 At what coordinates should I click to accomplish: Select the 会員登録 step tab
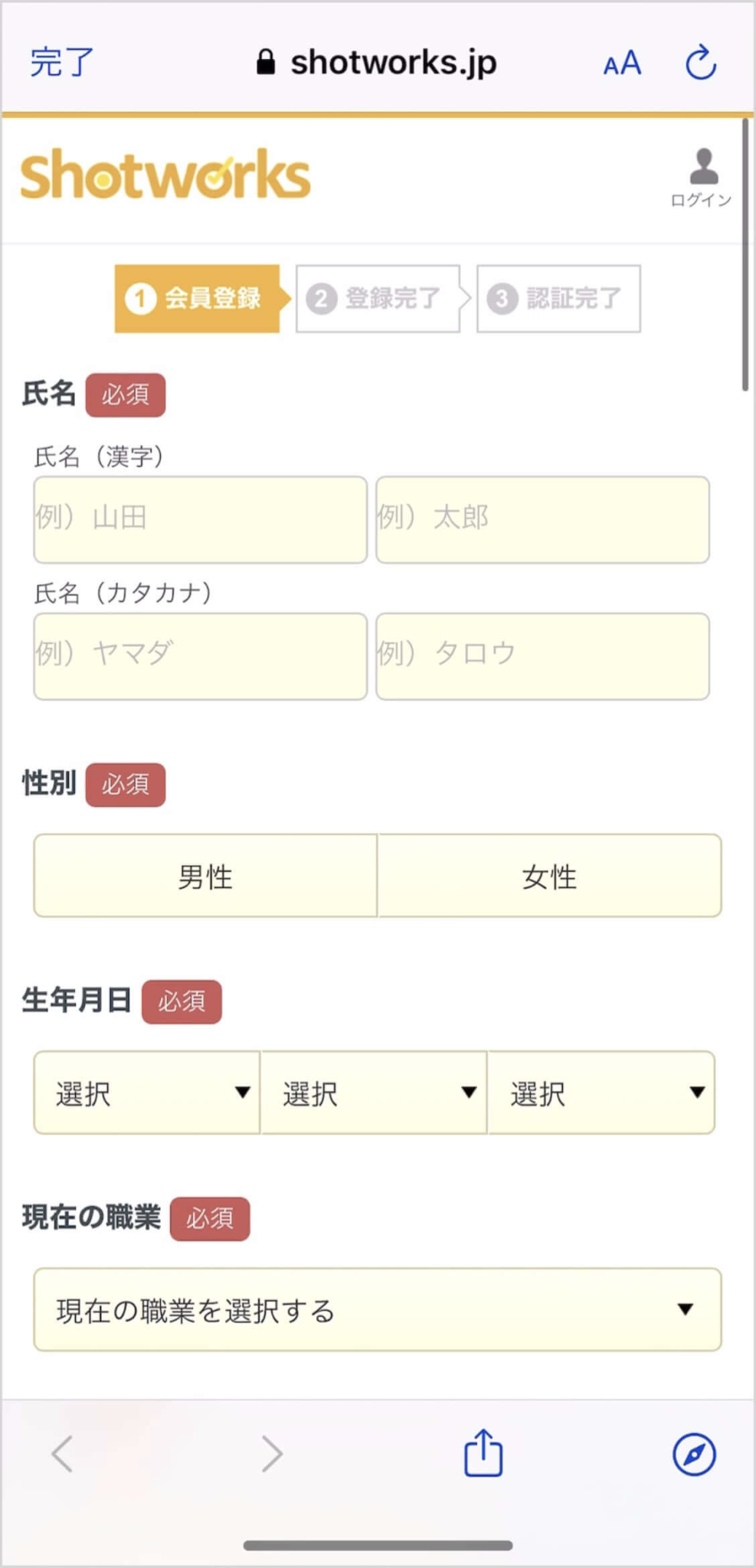(197, 299)
